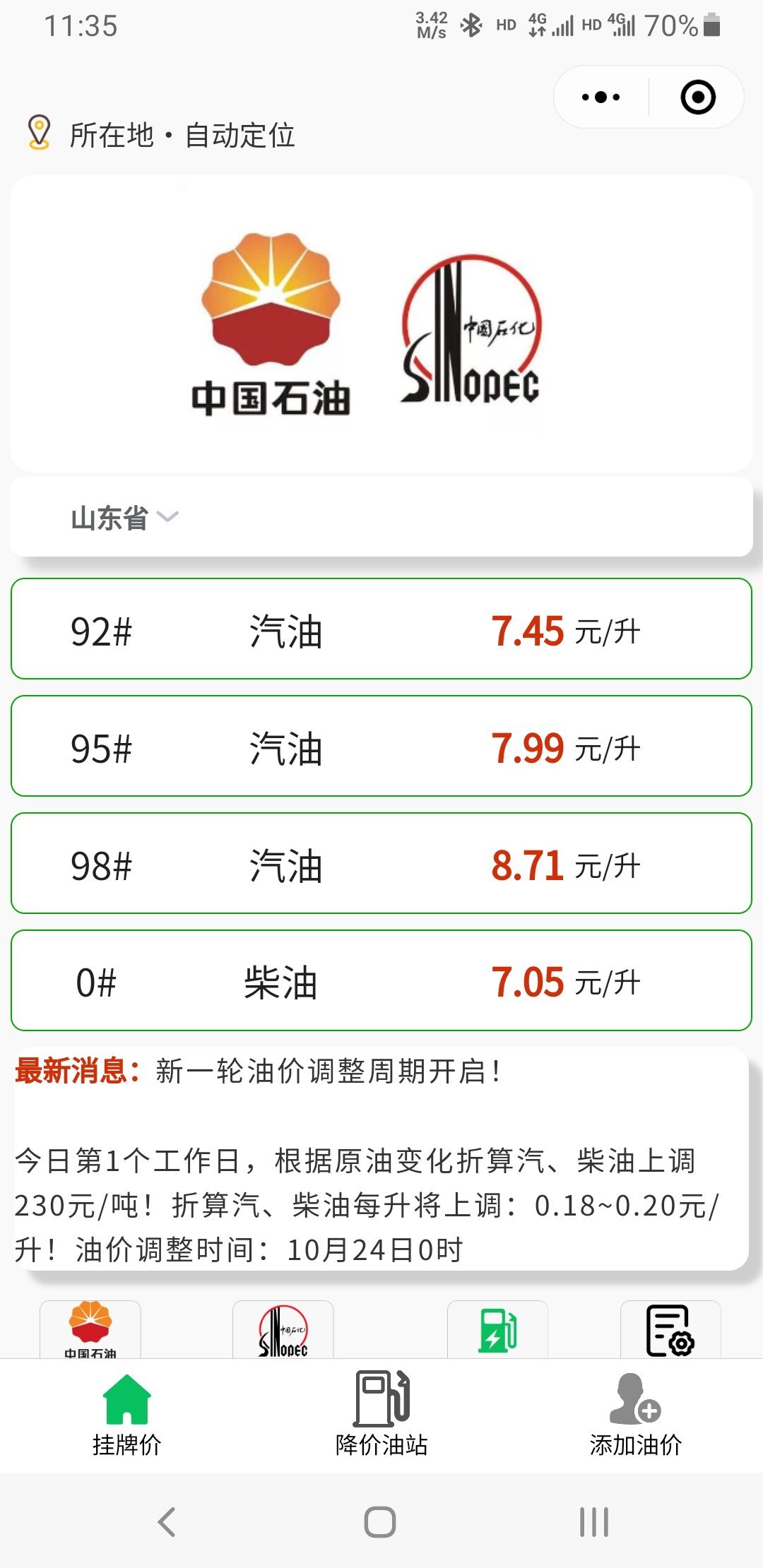
Task: Go back using the system back button
Action: click(167, 1521)
